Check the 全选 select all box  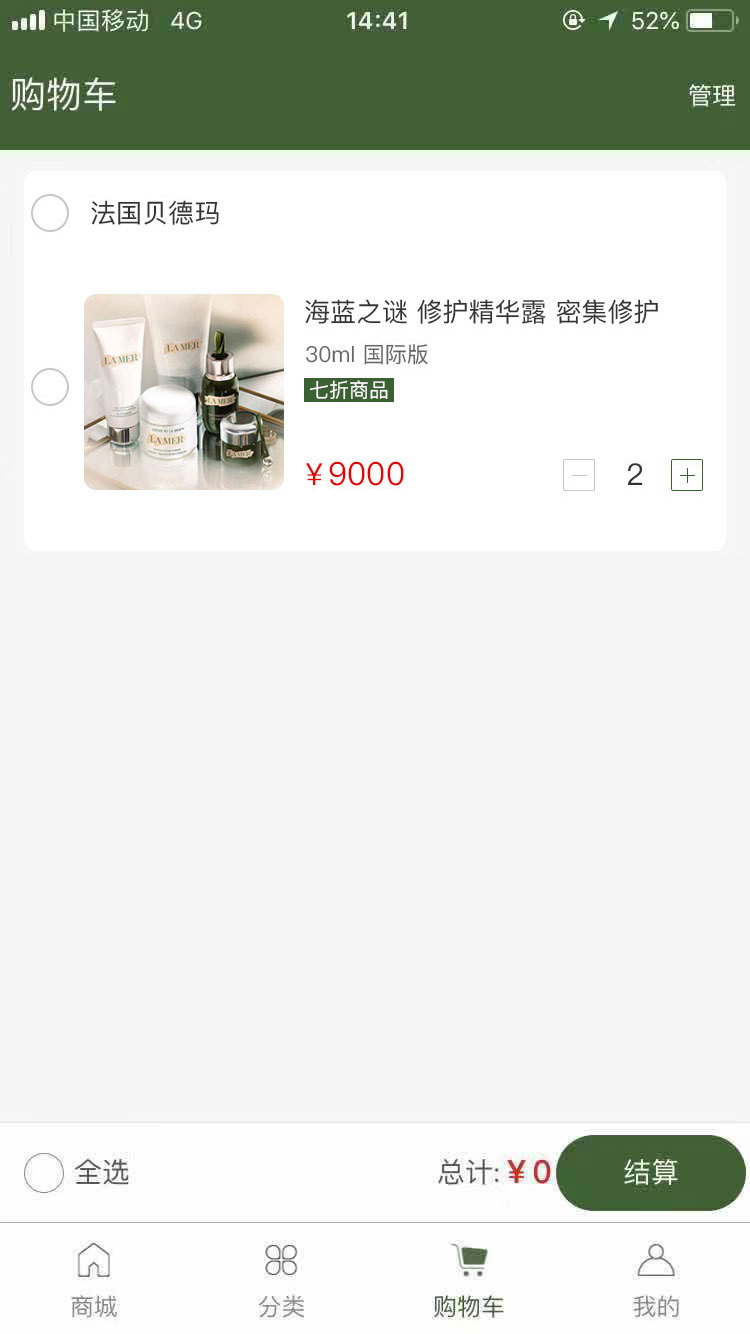point(44,1172)
